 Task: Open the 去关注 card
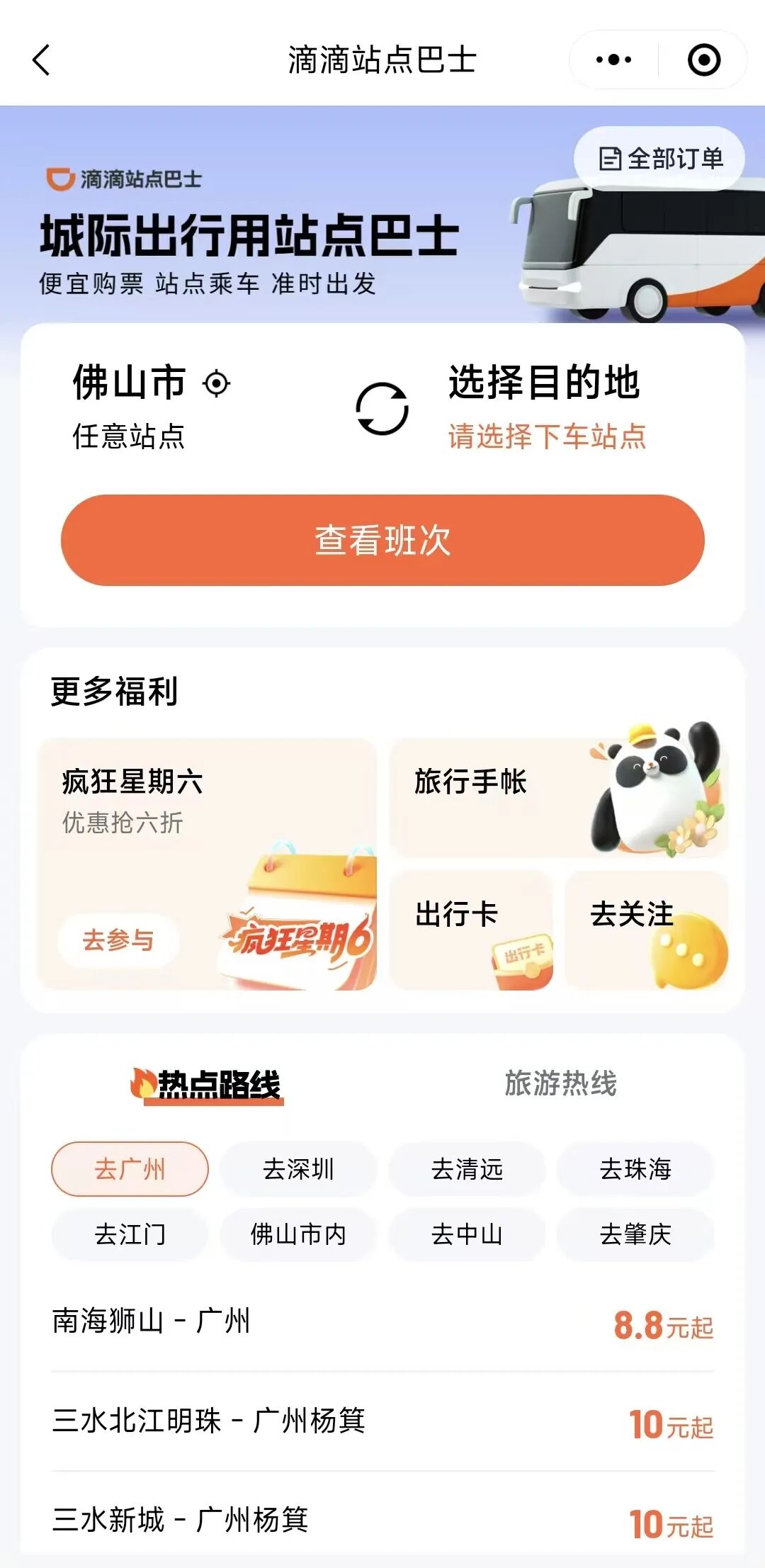tap(646, 930)
